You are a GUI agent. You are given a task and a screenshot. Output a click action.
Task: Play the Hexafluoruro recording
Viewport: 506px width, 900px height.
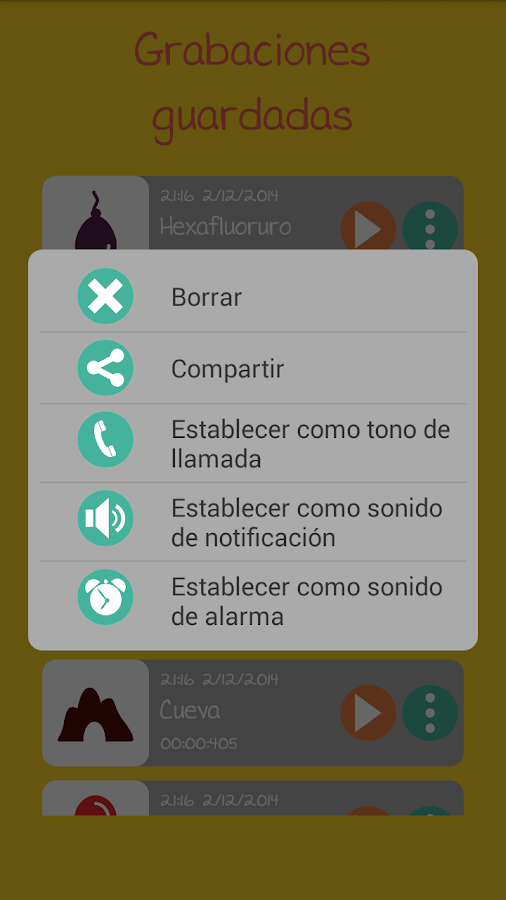click(368, 228)
